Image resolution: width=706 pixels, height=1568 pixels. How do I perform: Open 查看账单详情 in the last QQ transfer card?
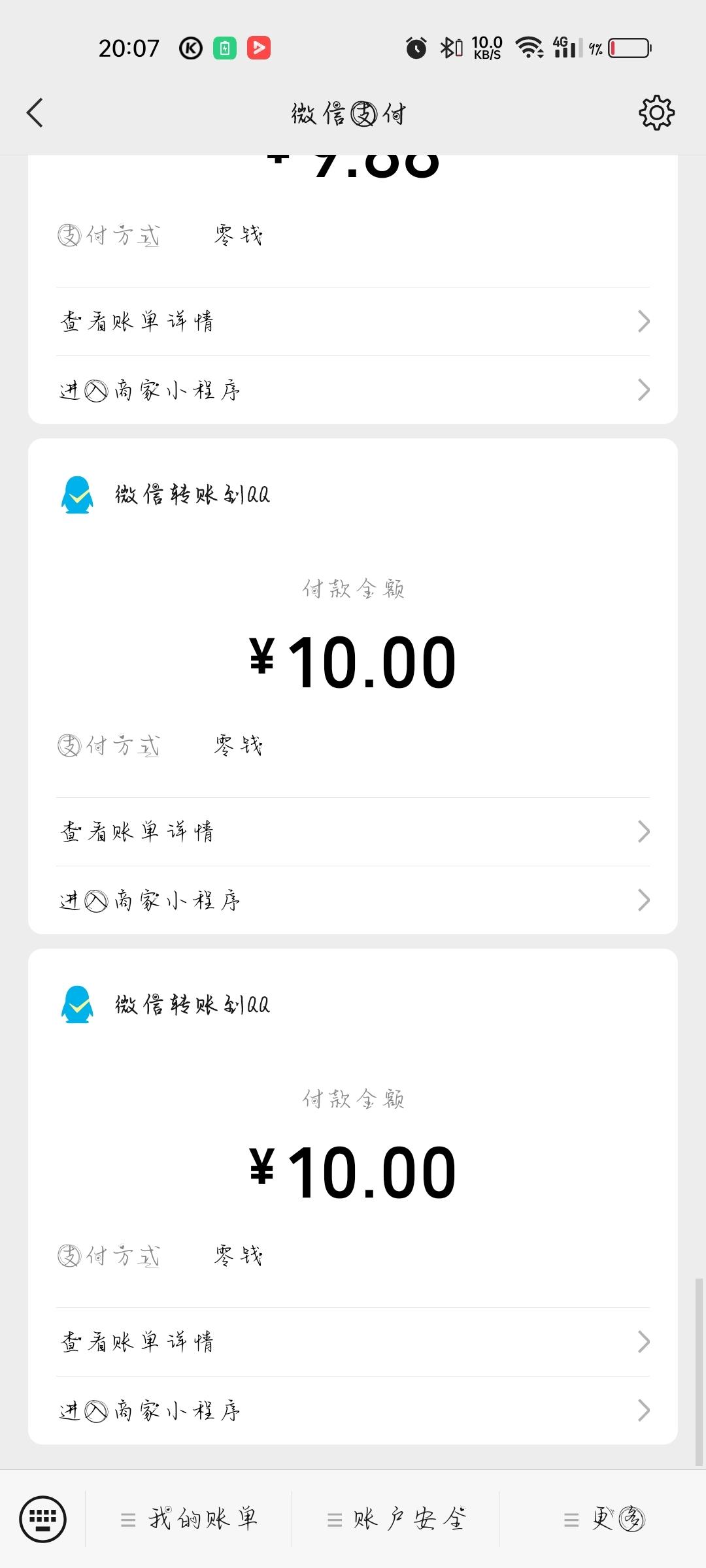click(353, 1342)
